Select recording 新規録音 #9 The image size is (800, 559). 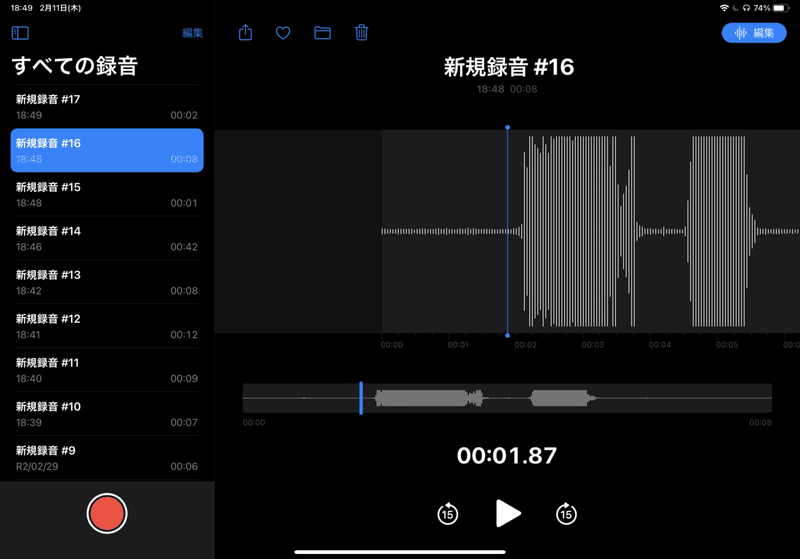[107, 458]
